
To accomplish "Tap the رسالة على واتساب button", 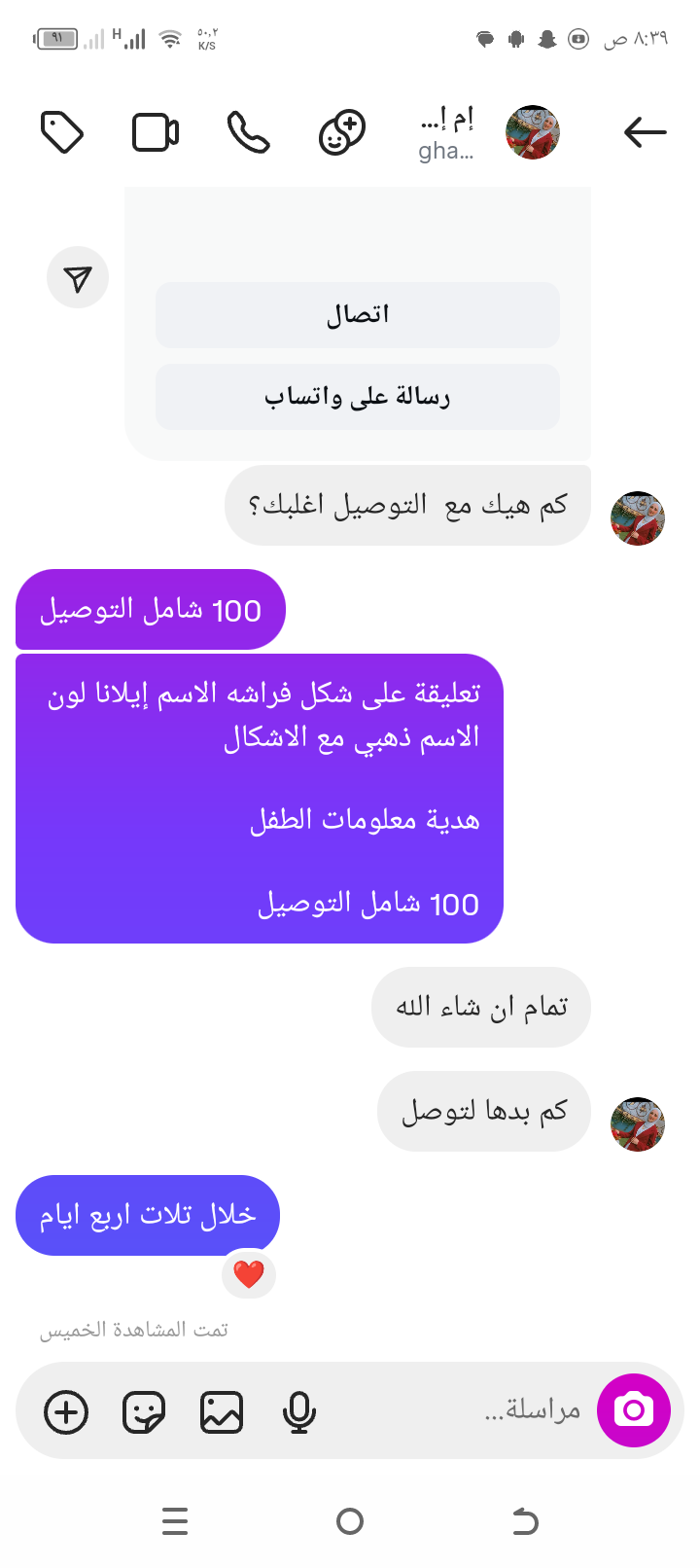I will pyautogui.click(x=358, y=396).
